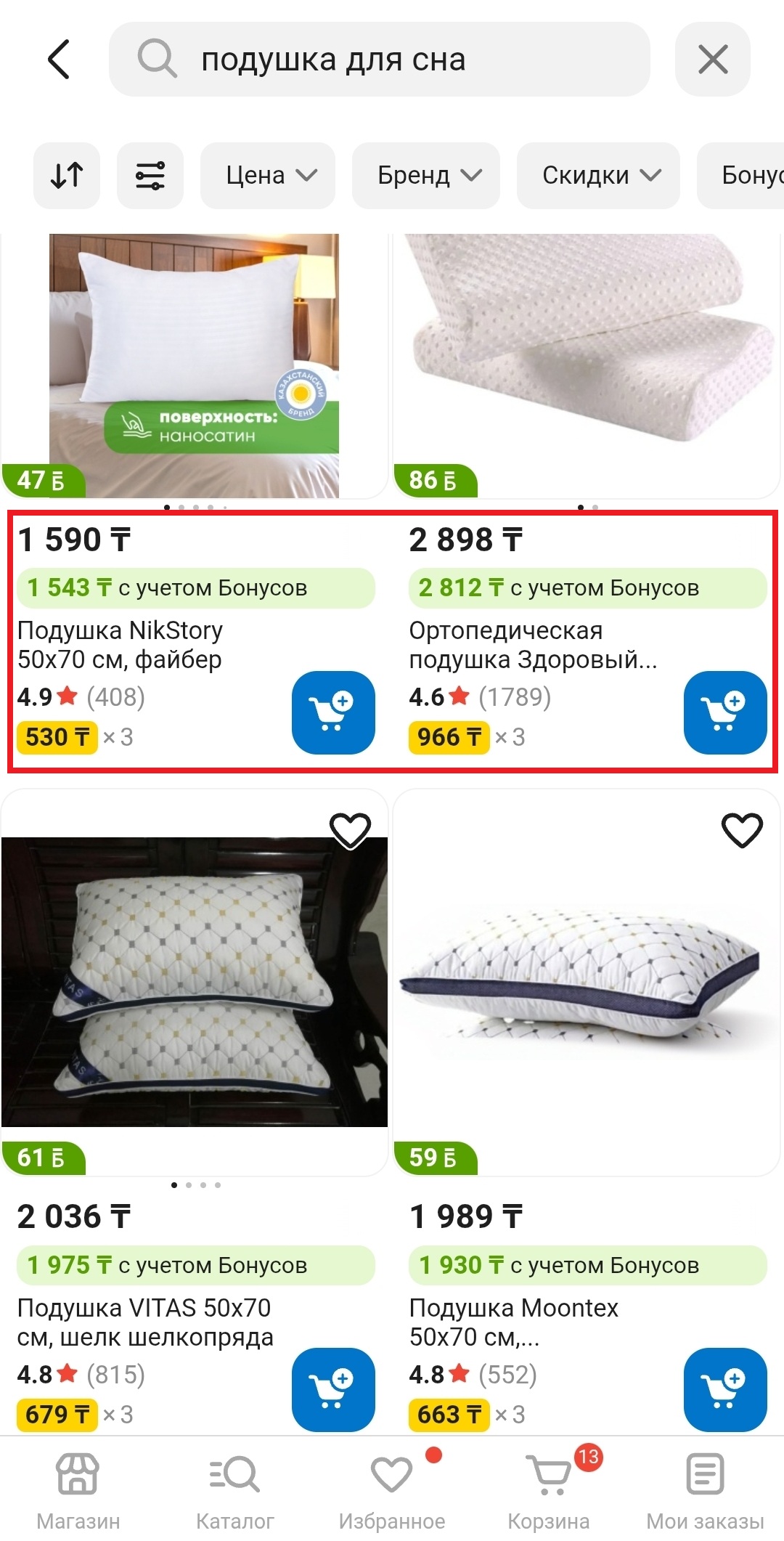Expand the Цена filter dropdown
The height and width of the screenshot is (1541, 784).
click(268, 175)
